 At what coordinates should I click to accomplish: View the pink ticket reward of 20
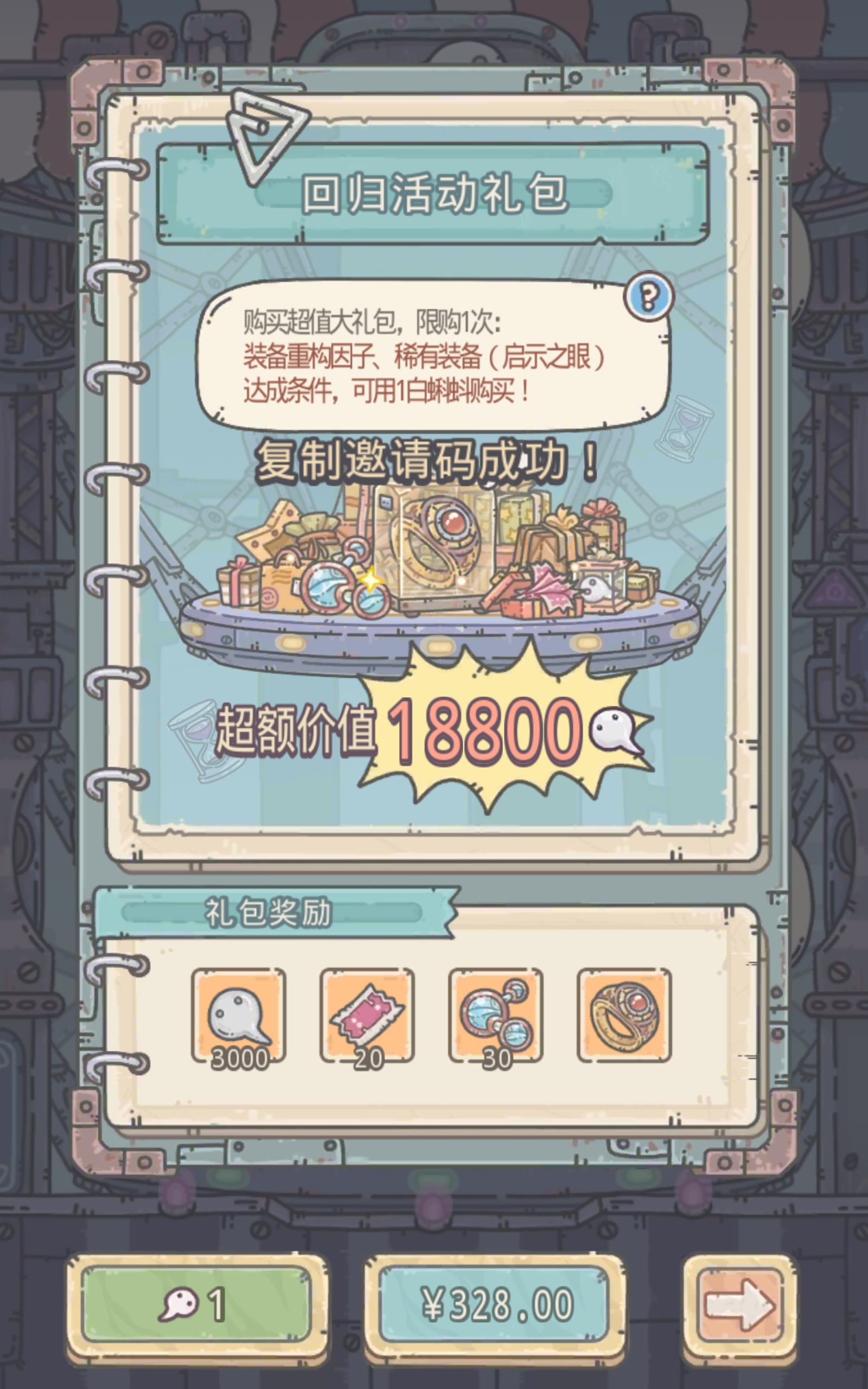[x=367, y=1016]
